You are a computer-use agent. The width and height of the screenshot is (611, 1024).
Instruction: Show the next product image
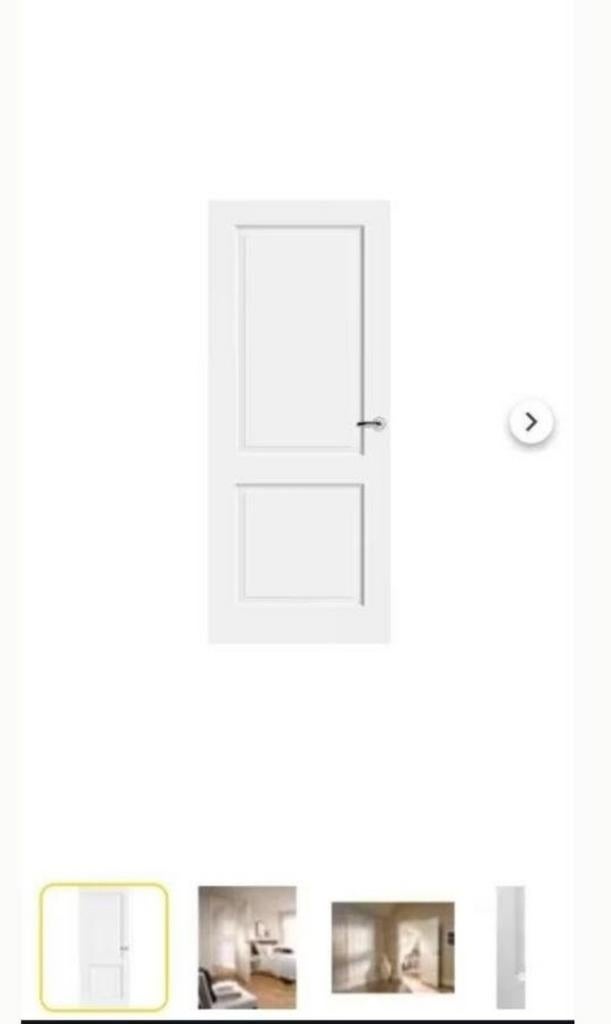click(531, 422)
